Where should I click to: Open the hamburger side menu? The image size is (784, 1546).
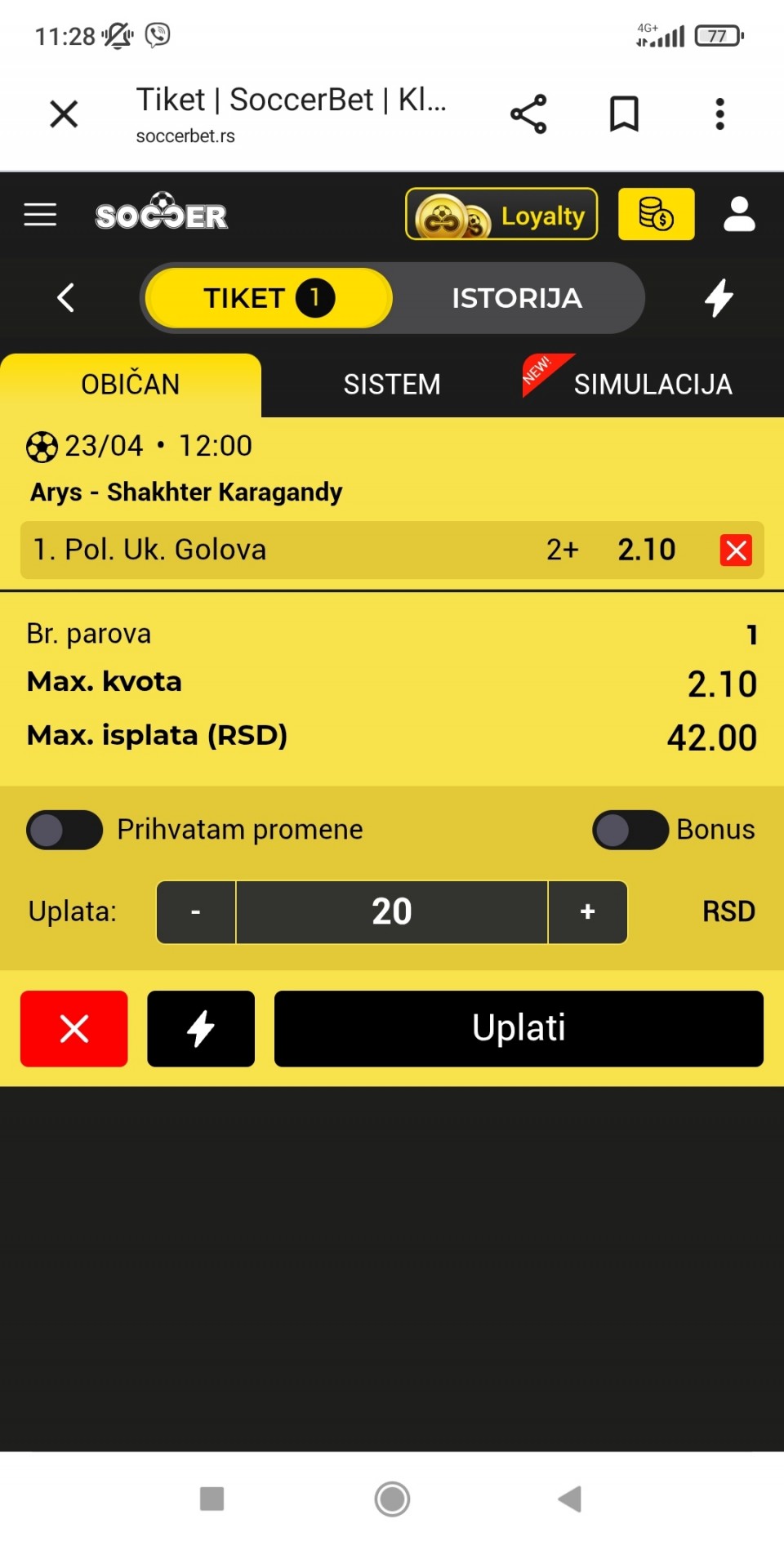[x=40, y=215]
